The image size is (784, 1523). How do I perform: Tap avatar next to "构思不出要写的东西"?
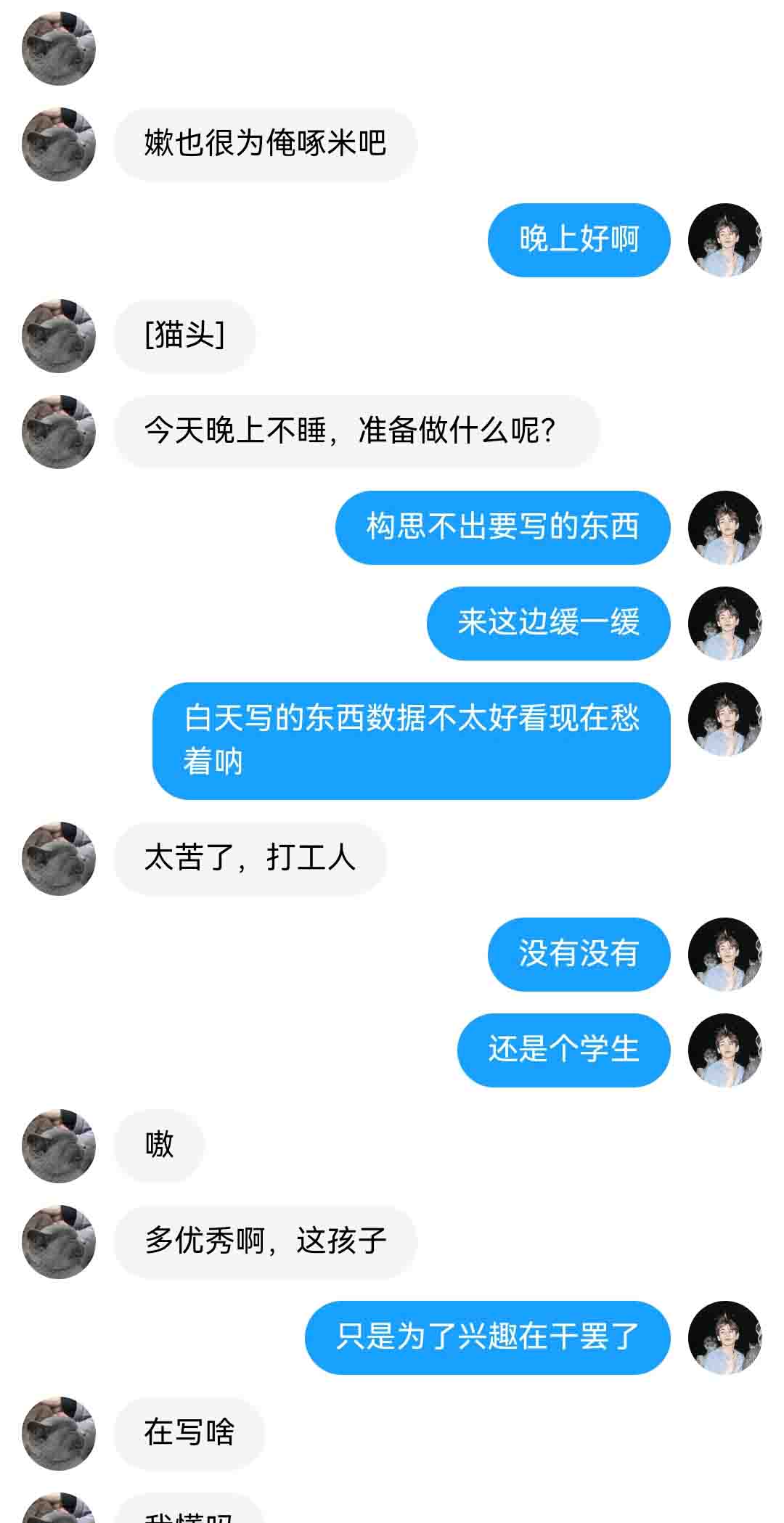tap(724, 528)
